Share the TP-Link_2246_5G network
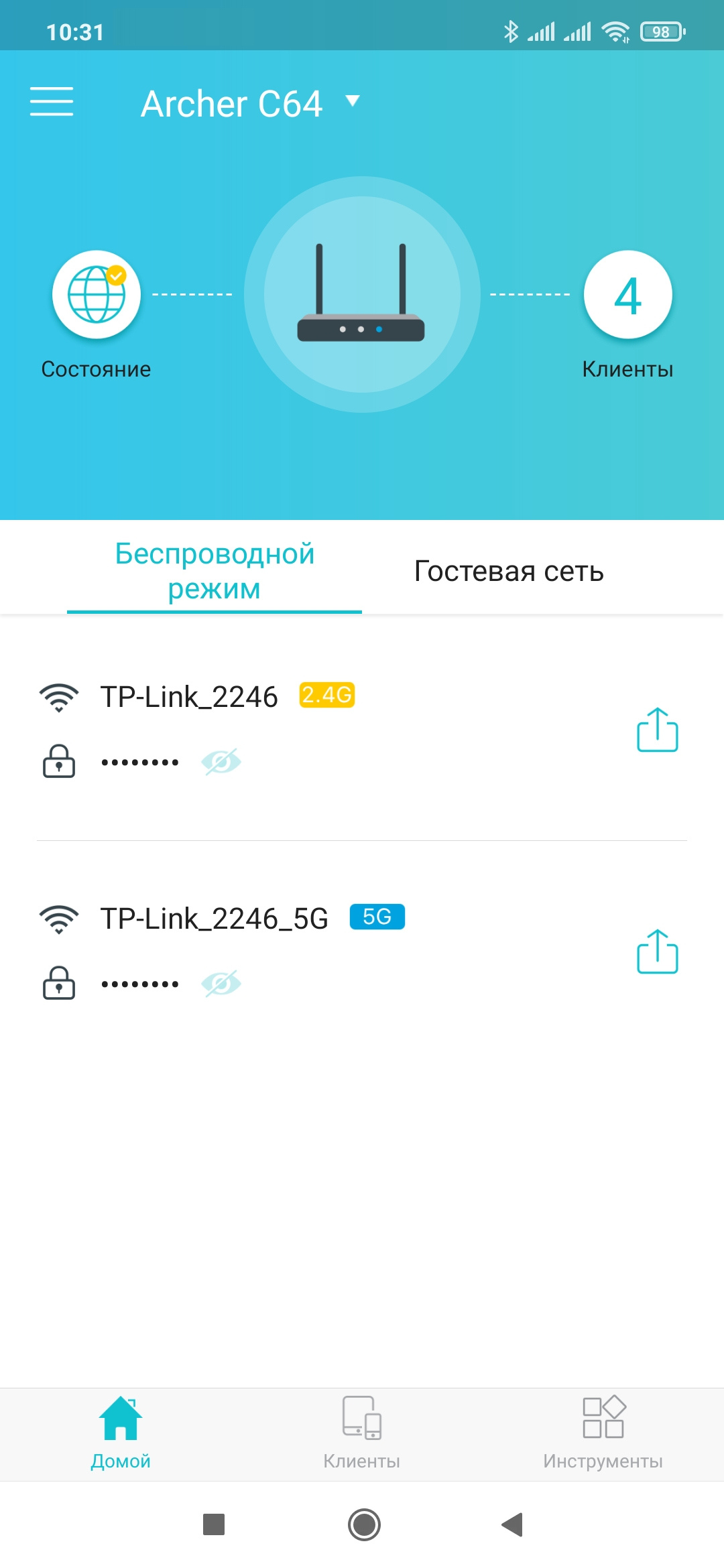Screen dimensions: 724x1568 pos(657,952)
